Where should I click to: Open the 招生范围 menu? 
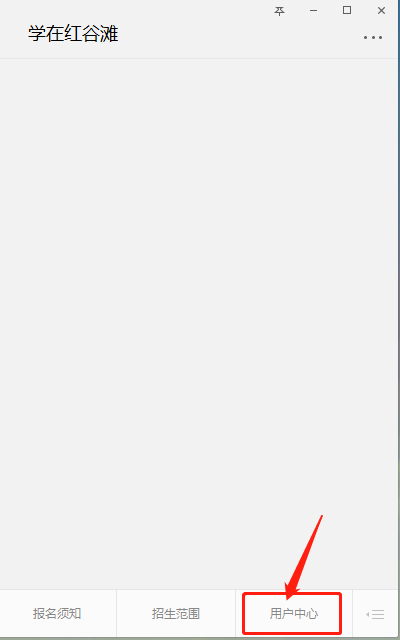(176, 613)
